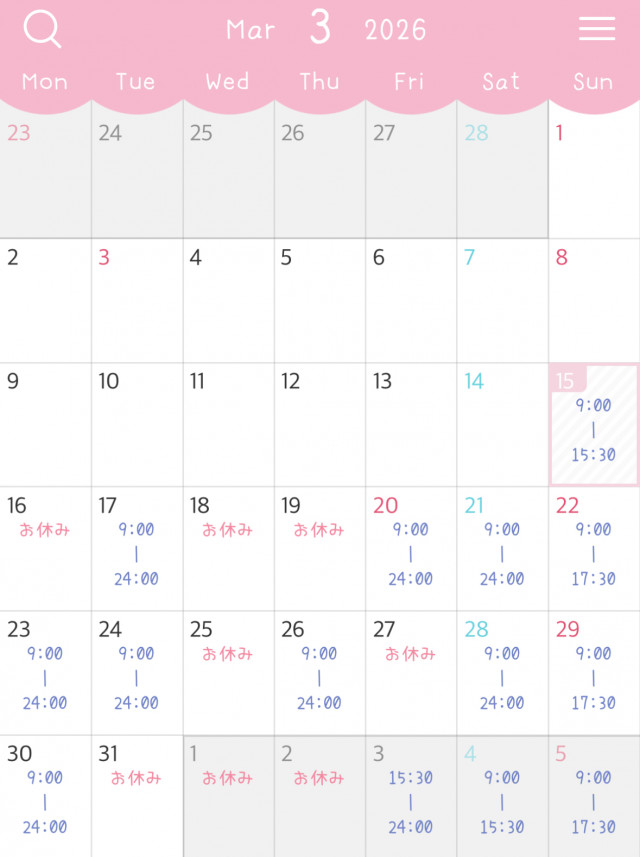Select March 22 with 9:00–17:30 shift

tap(594, 548)
